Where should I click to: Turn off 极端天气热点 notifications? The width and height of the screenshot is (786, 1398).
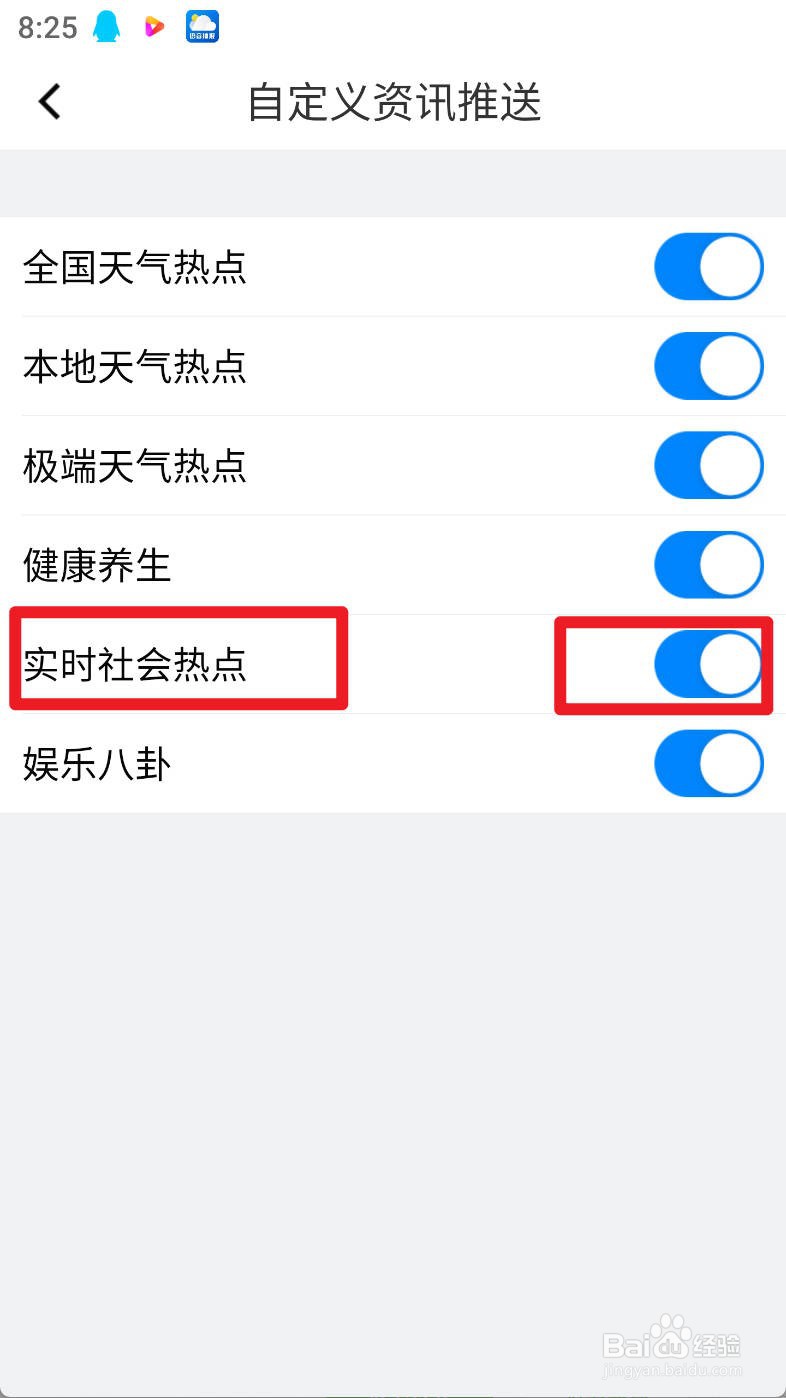pos(709,465)
